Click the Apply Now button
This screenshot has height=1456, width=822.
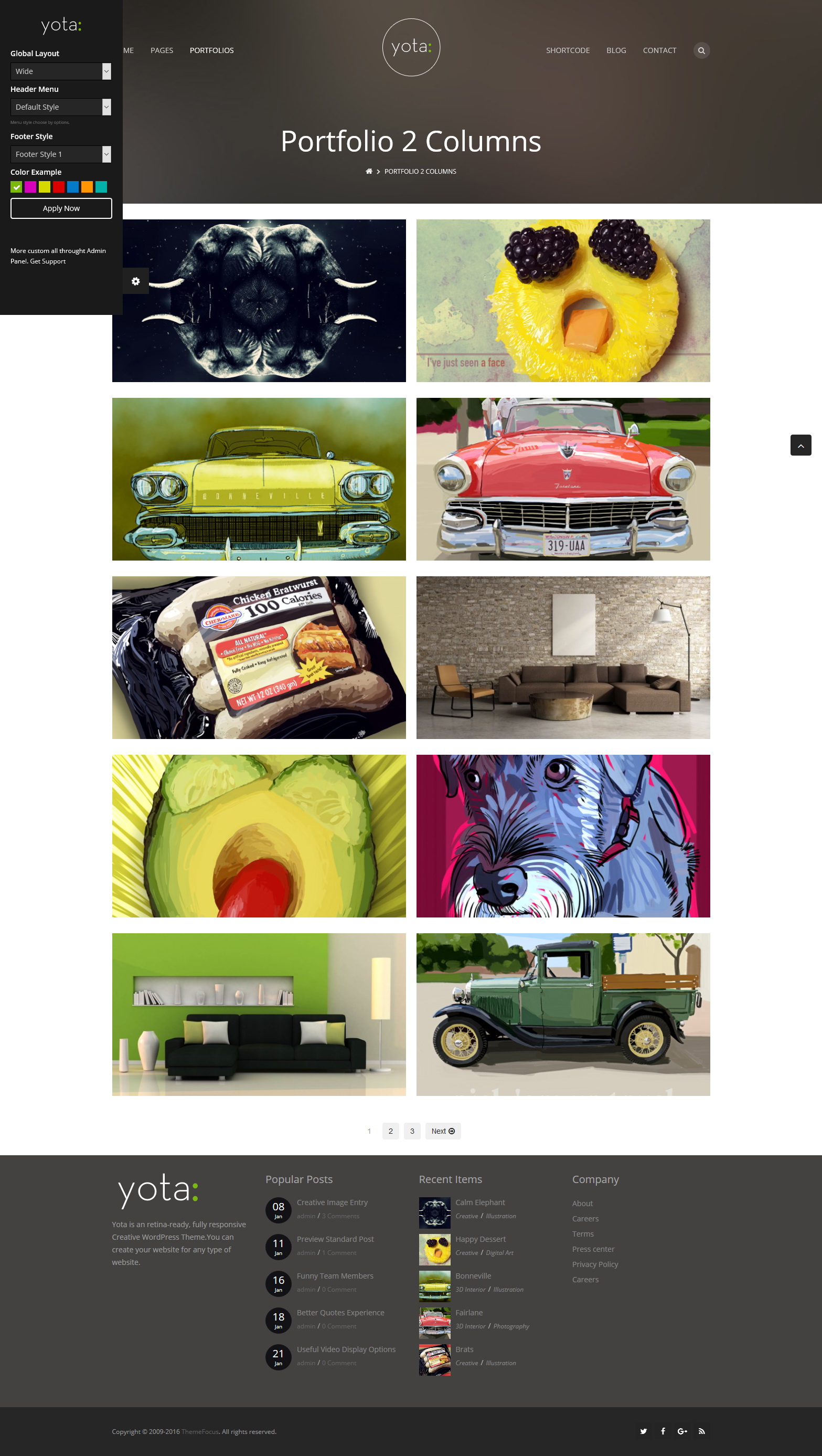click(x=61, y=208)
